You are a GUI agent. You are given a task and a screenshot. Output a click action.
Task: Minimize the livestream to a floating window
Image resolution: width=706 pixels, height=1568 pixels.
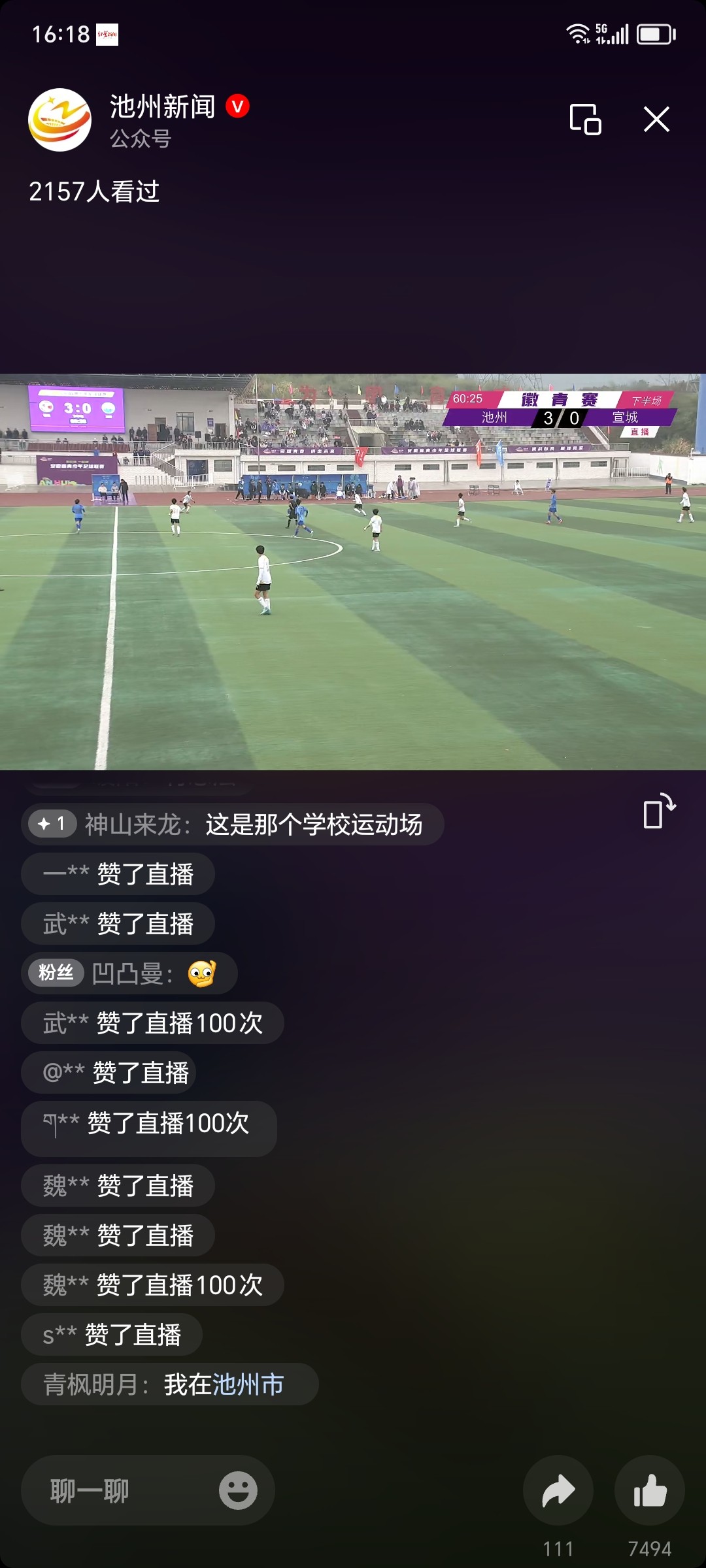pos(585,120)
